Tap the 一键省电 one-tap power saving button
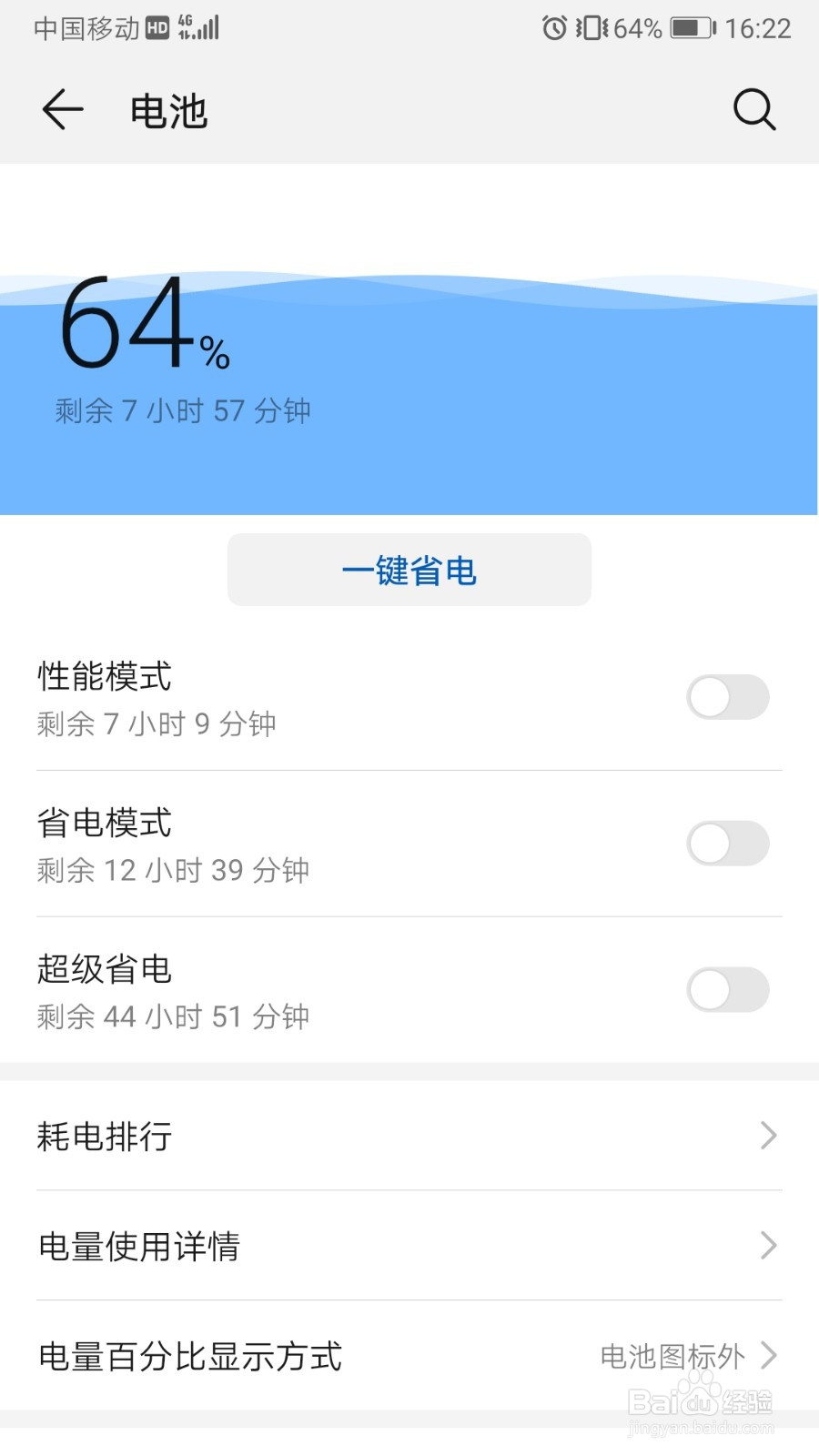 409,570
